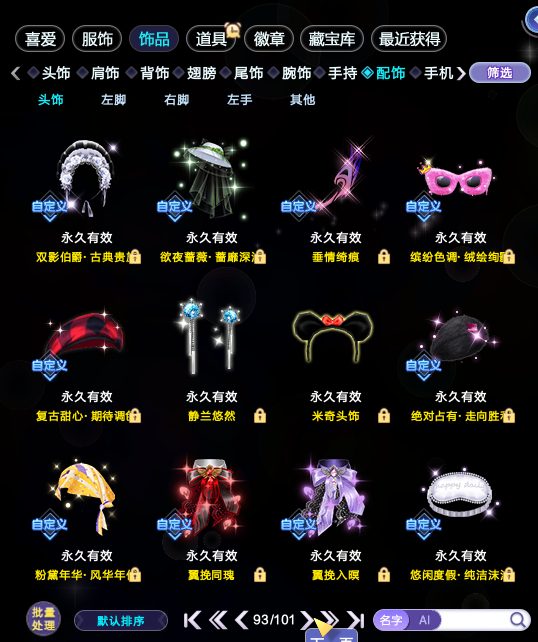Open the 徽章 tab
This screenshot has width=538, height=642.
click(x=269, y=39)
